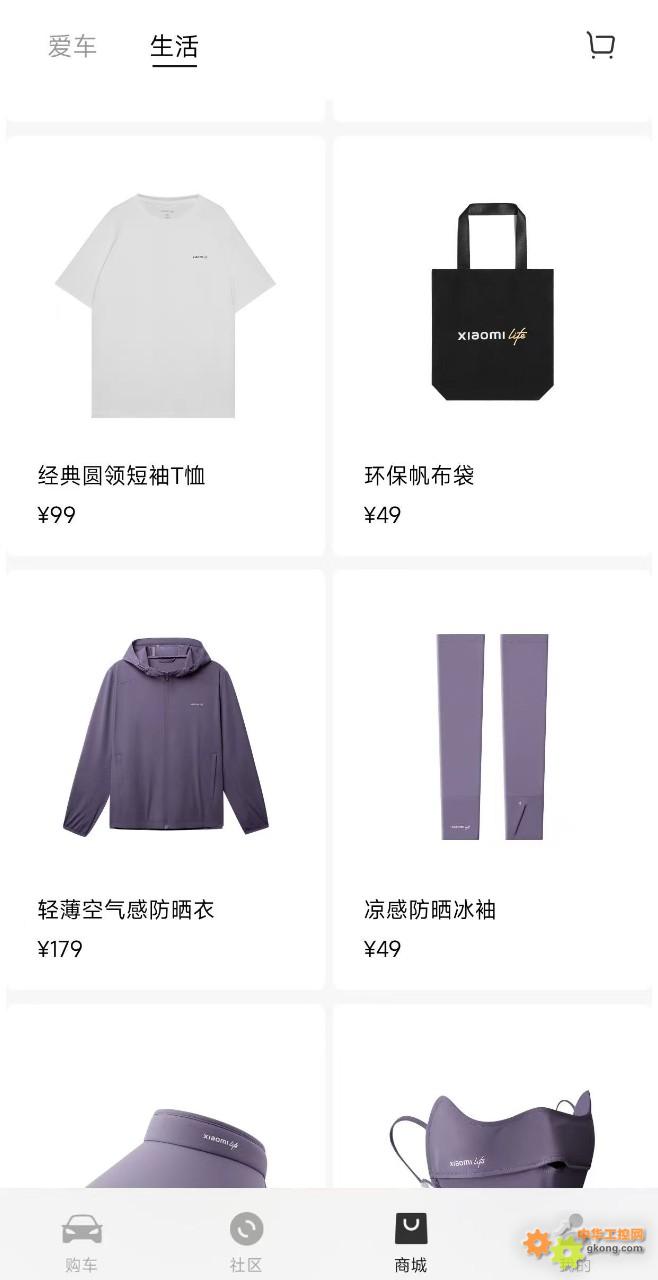Open the 我的 profile tab

[575, 1242]
